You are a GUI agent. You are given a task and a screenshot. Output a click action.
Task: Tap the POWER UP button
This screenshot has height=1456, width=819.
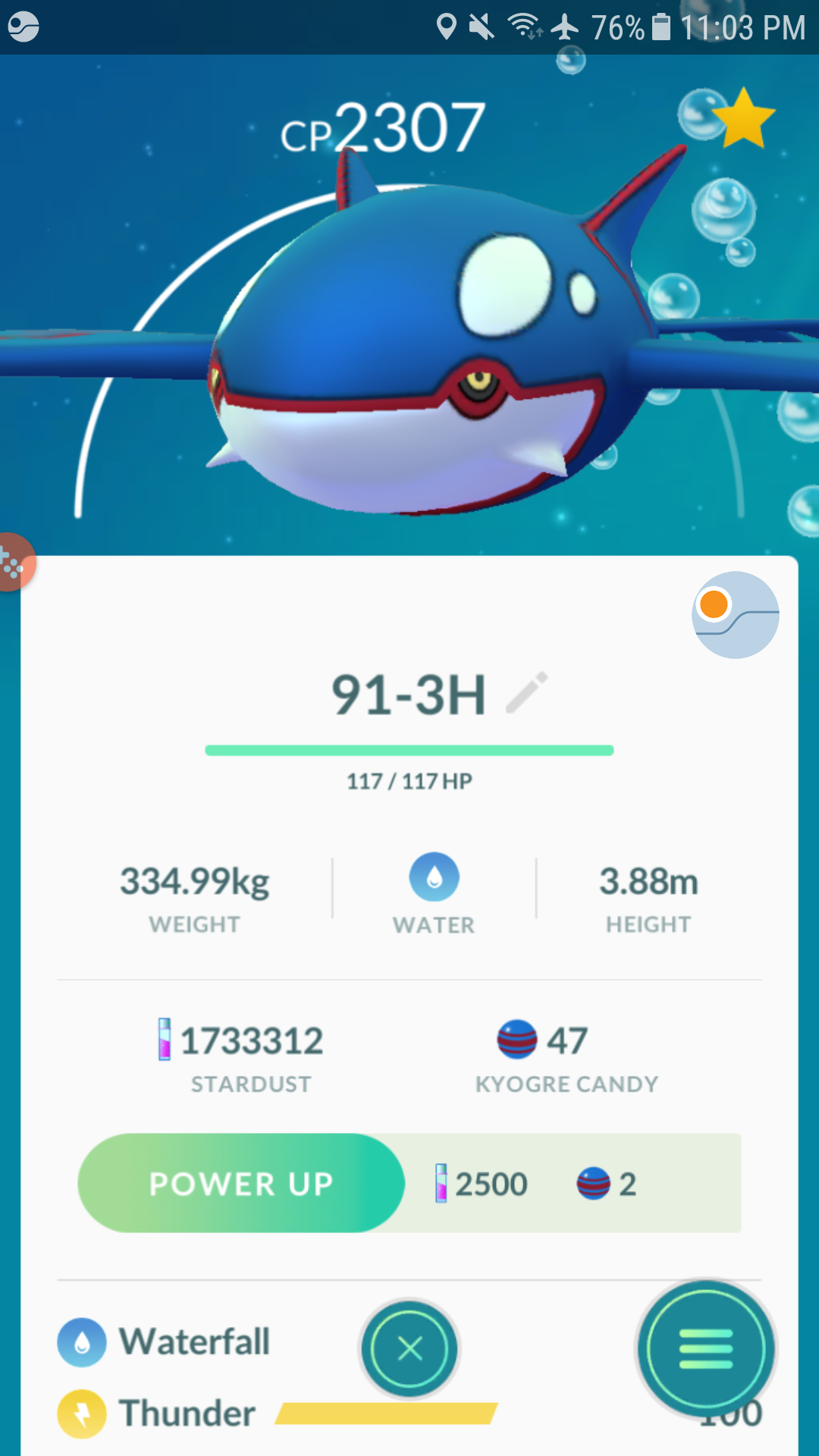click(241, 1183)
